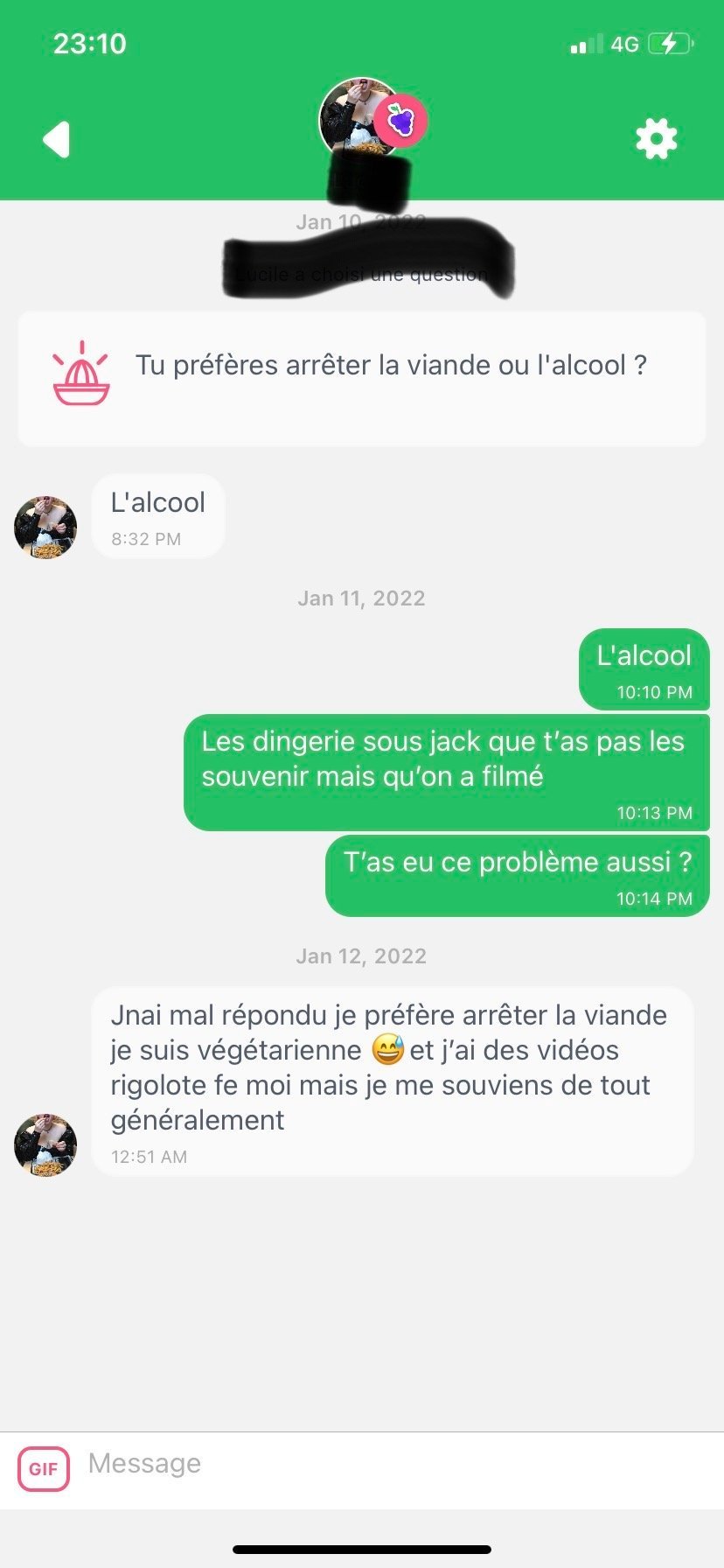
Task: Go back using the white arrow
Action: 57,140
